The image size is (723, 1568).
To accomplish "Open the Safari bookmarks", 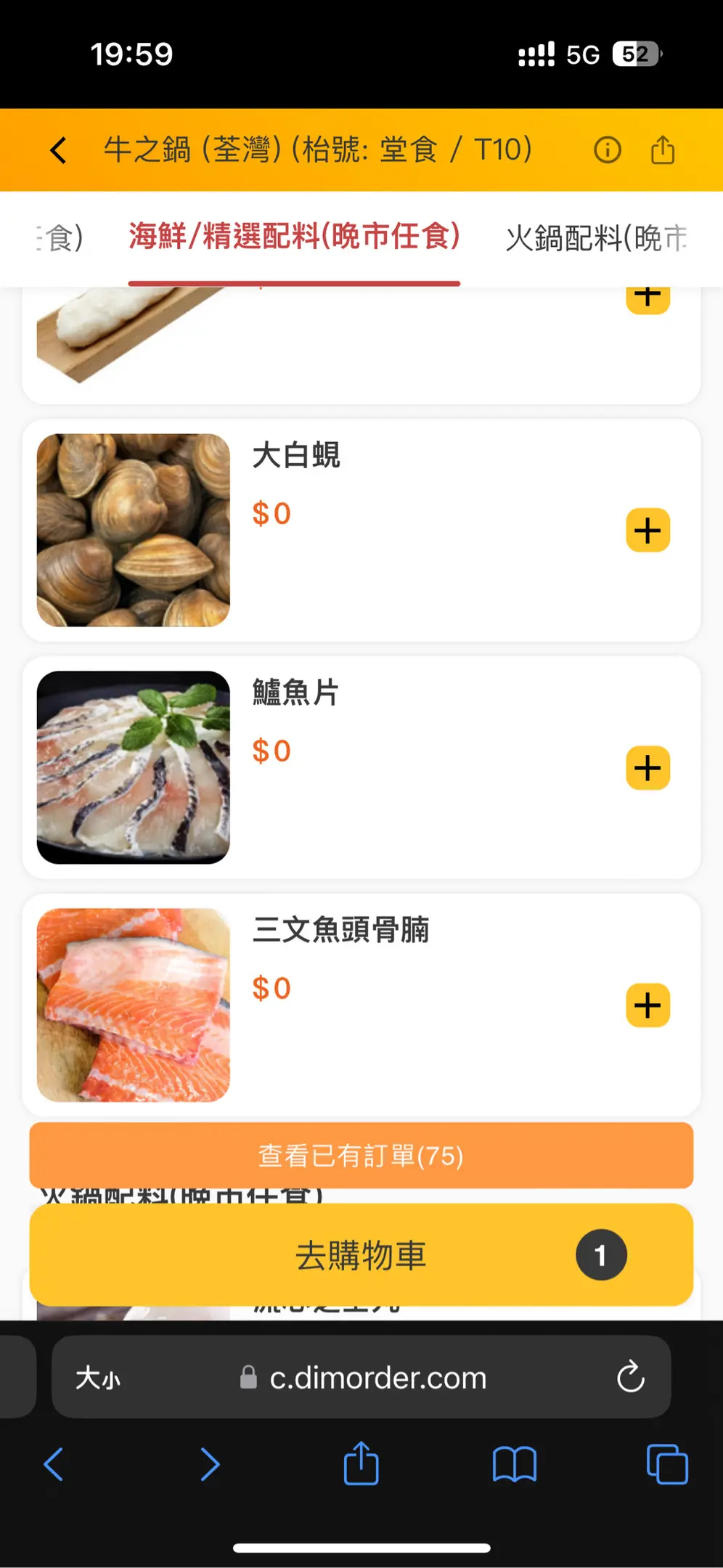I will (514, 1464).
